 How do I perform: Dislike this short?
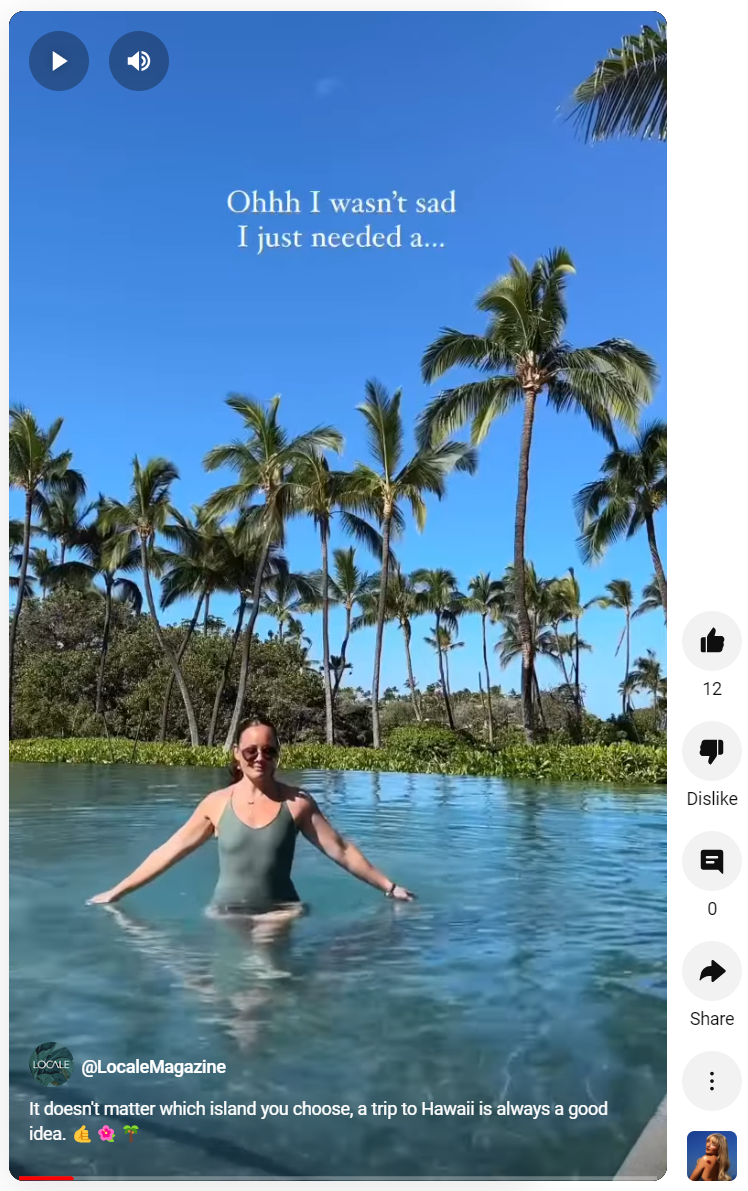(712, 751)
